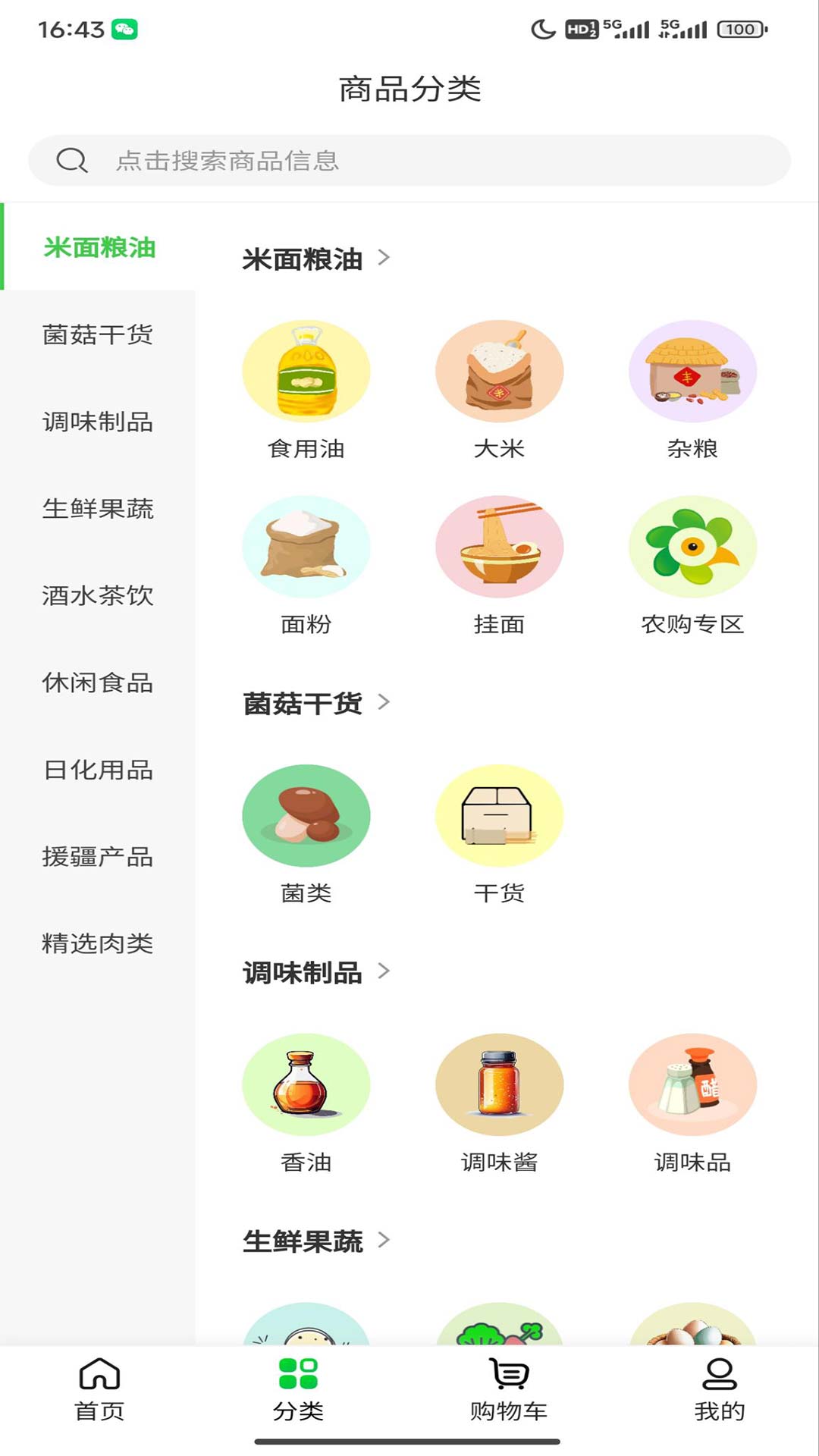Choose 日化用品 in the sidebar
The height and width of the screenshot is (1456, 819).
pyautogui.click(x=98, y=770)
